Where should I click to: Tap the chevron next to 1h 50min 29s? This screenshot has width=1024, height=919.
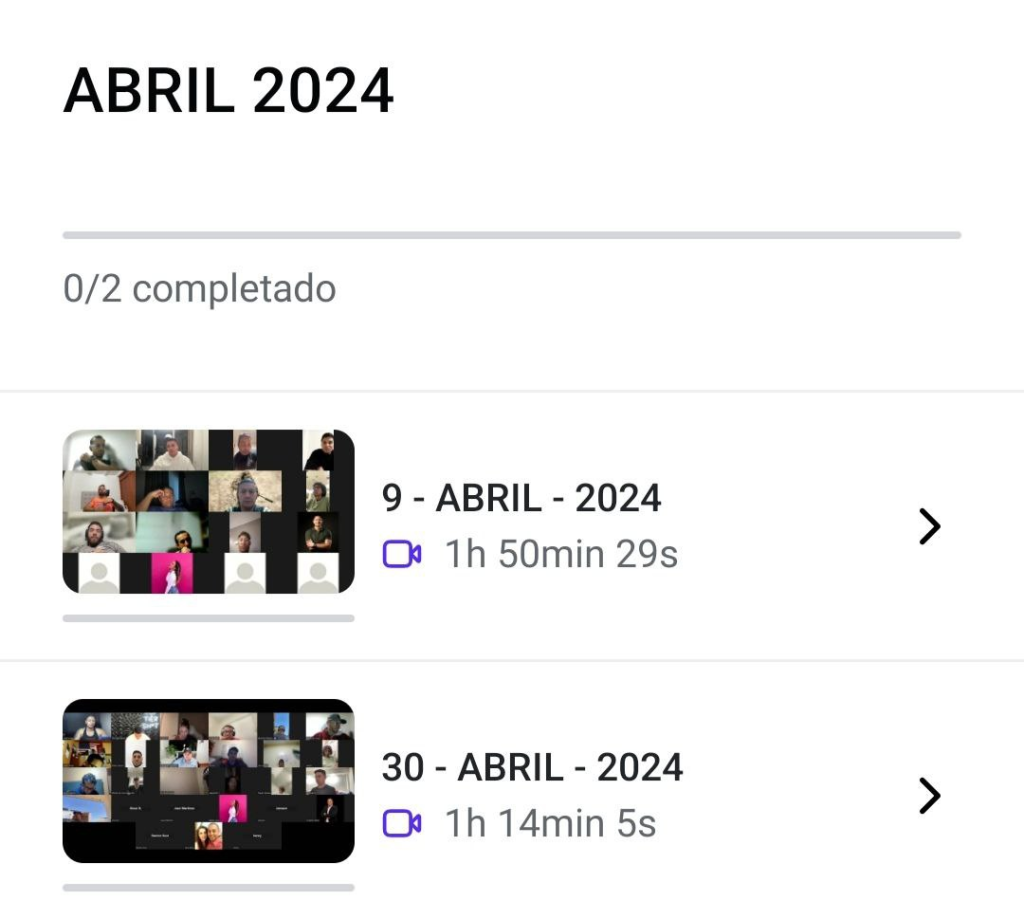coord(930,526)
